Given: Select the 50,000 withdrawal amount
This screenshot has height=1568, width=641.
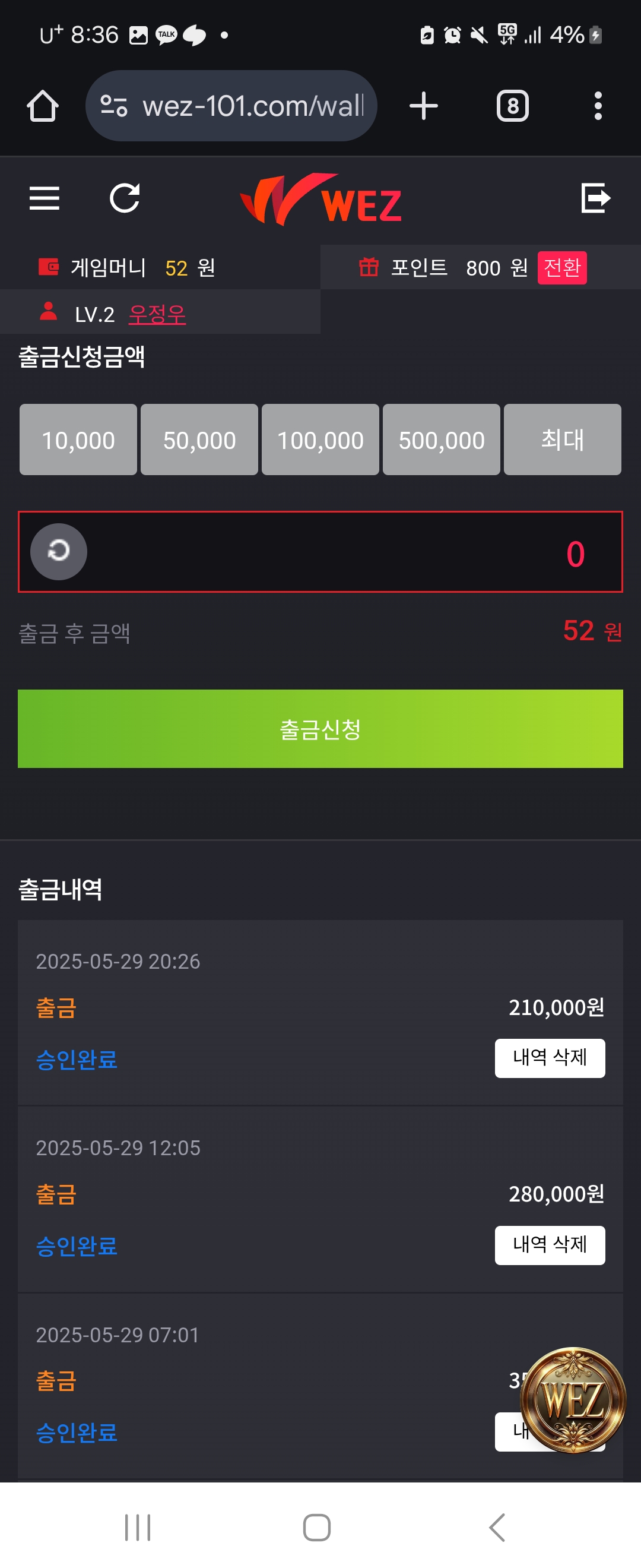Looking at the screenshot, I should pos(199,440).
